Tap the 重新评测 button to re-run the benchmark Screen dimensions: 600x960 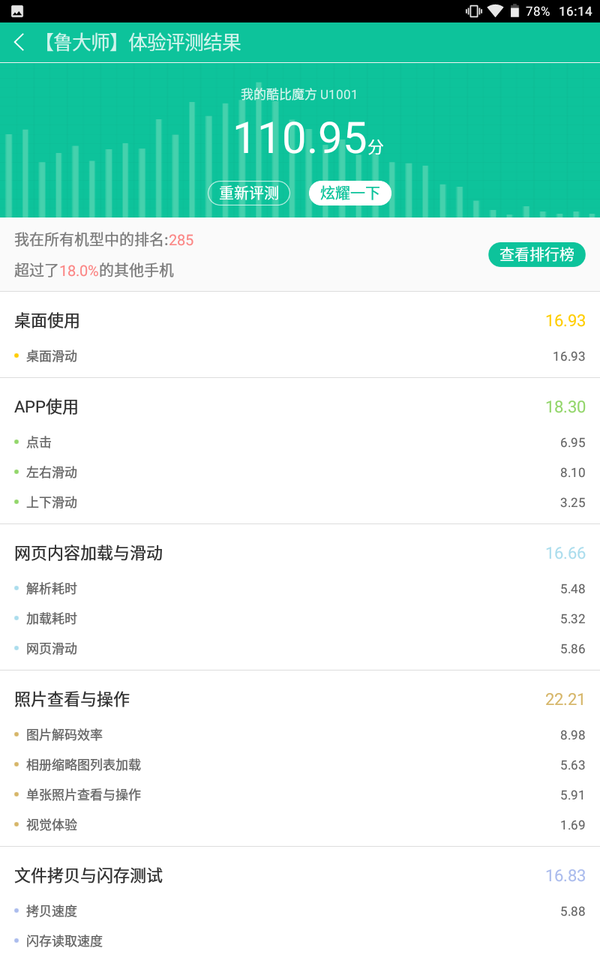coord(249,193)
